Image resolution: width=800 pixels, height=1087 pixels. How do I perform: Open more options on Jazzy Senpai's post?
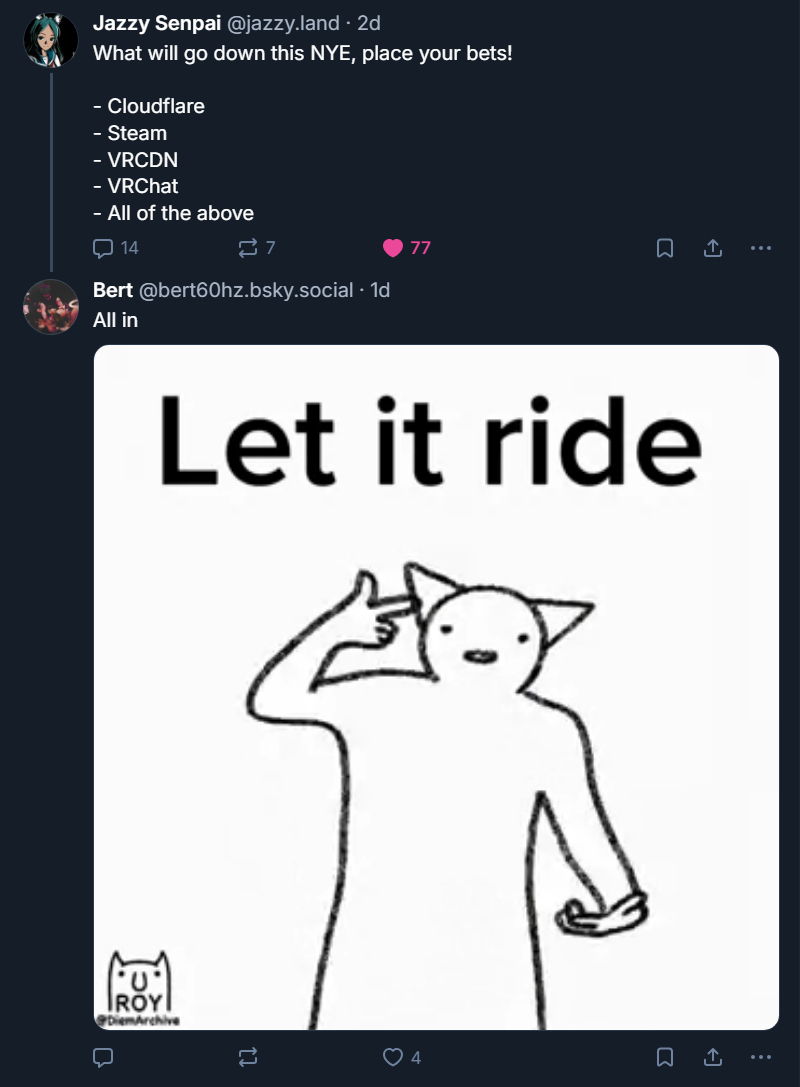(x=761, y=247)
